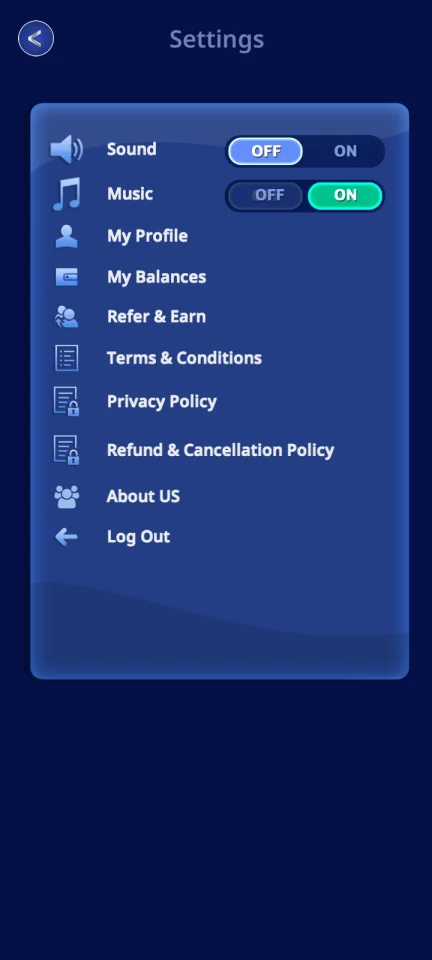View My Balances
This screenshot has height=960, width=432.
coord(157,277)
